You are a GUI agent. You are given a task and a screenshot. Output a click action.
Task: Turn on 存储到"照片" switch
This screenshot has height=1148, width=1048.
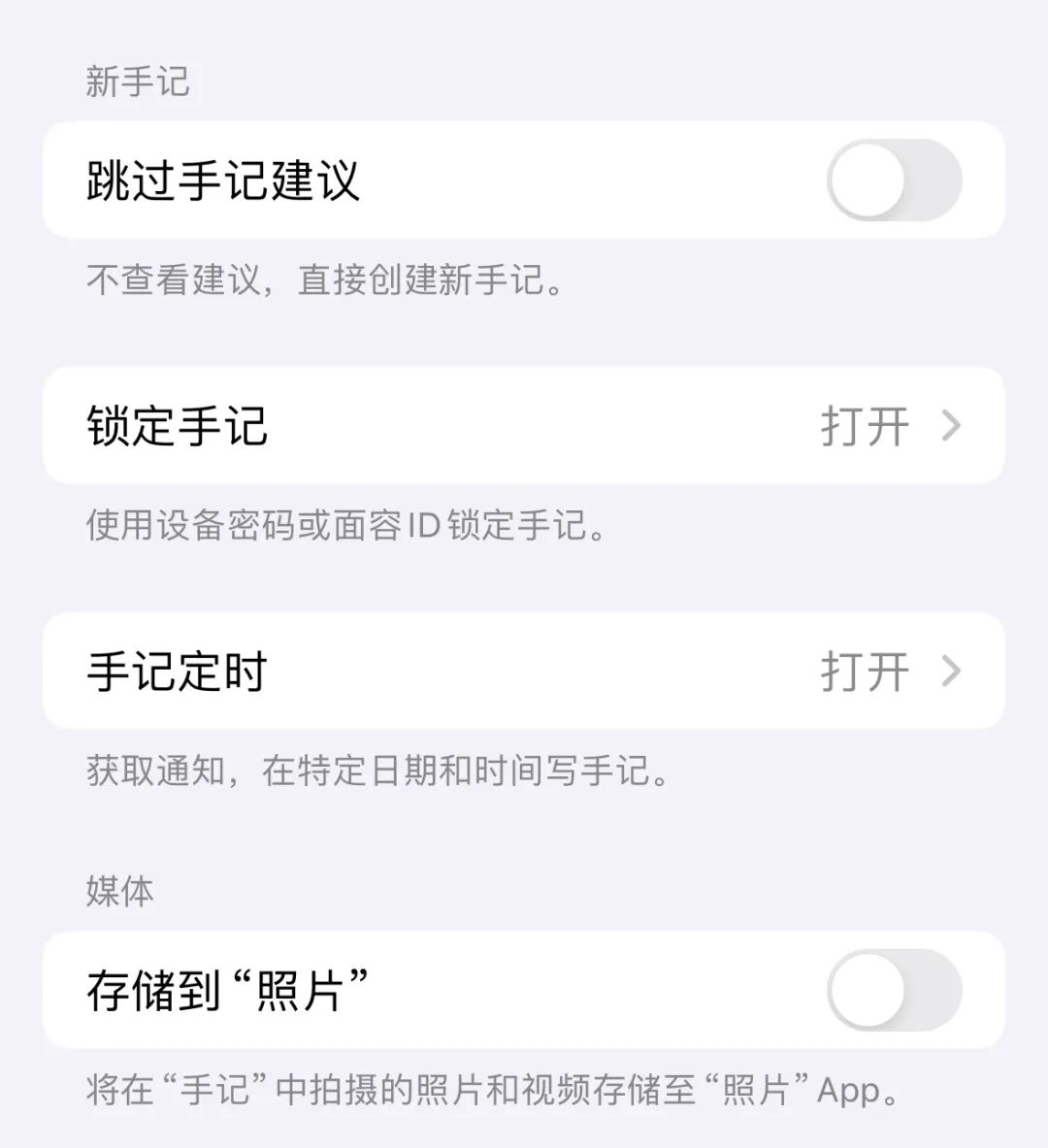click(893, 990)
